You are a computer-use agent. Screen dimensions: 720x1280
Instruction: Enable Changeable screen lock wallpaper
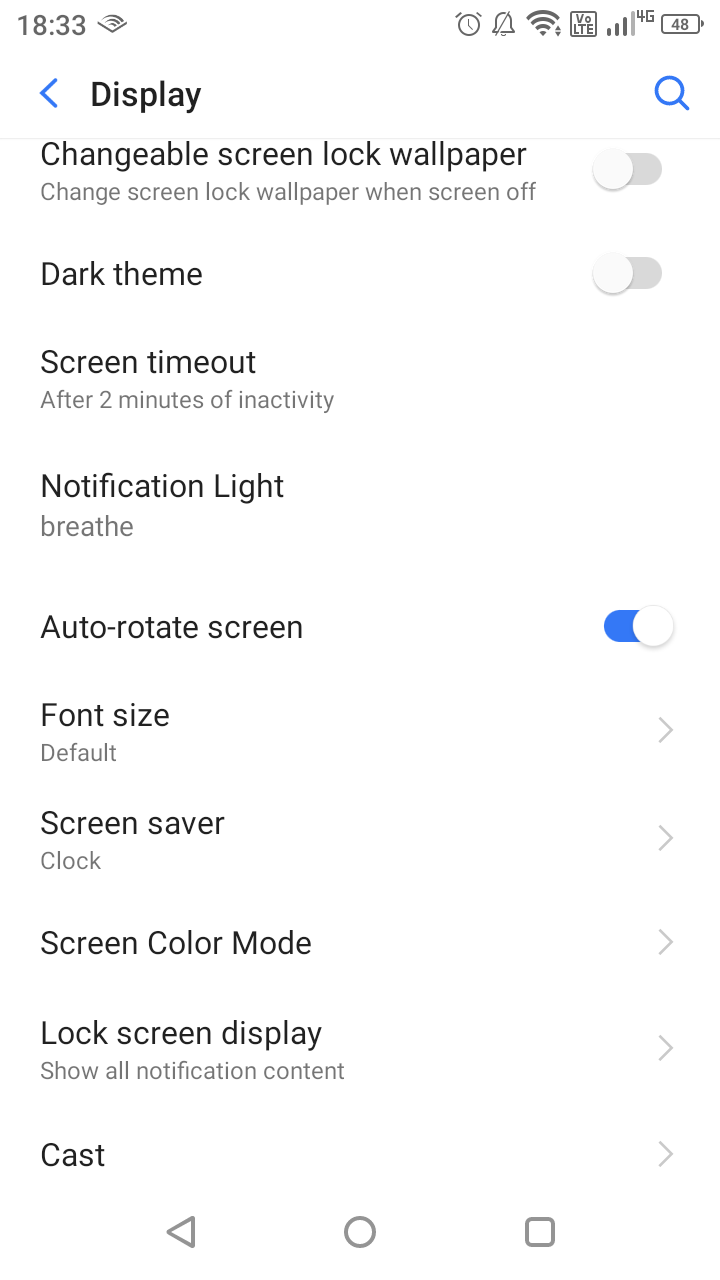pyautogui.click(x=628, y=170)
